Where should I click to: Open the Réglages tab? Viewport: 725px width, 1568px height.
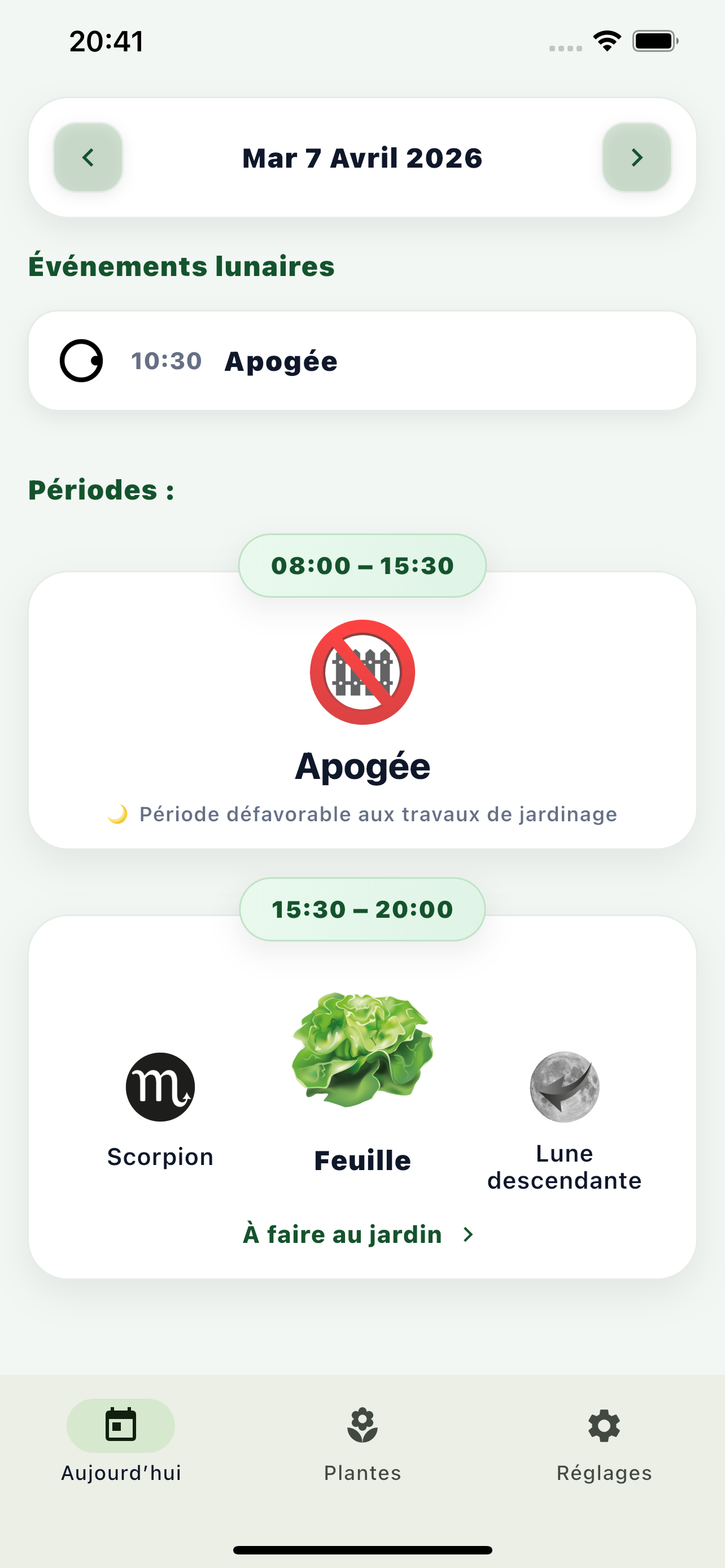[x=604, y=1443]
